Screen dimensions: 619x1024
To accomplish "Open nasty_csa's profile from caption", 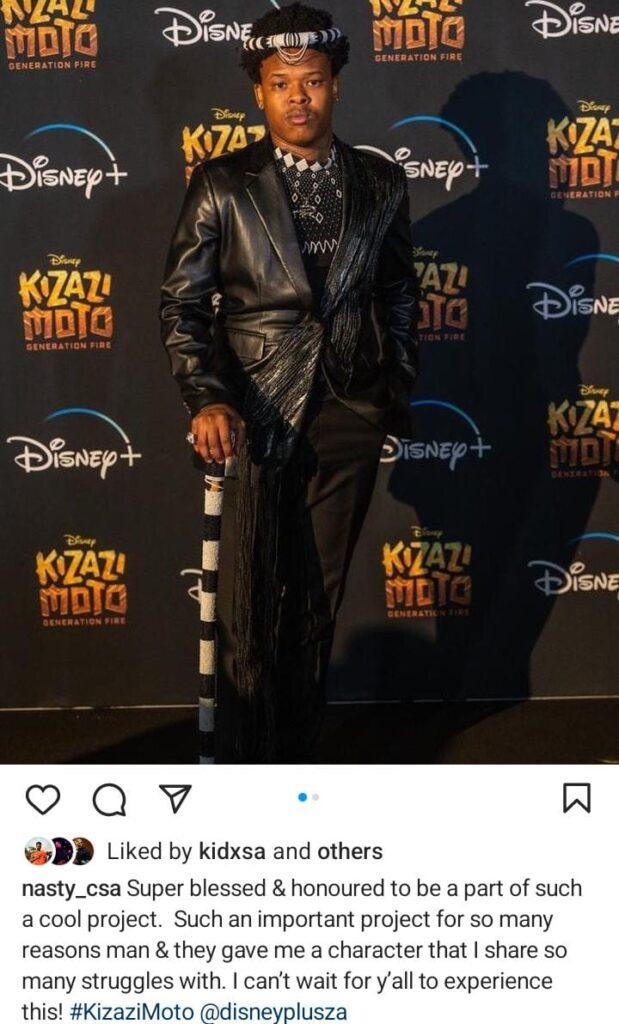I will pyautogui.click(x=71, y=889).
